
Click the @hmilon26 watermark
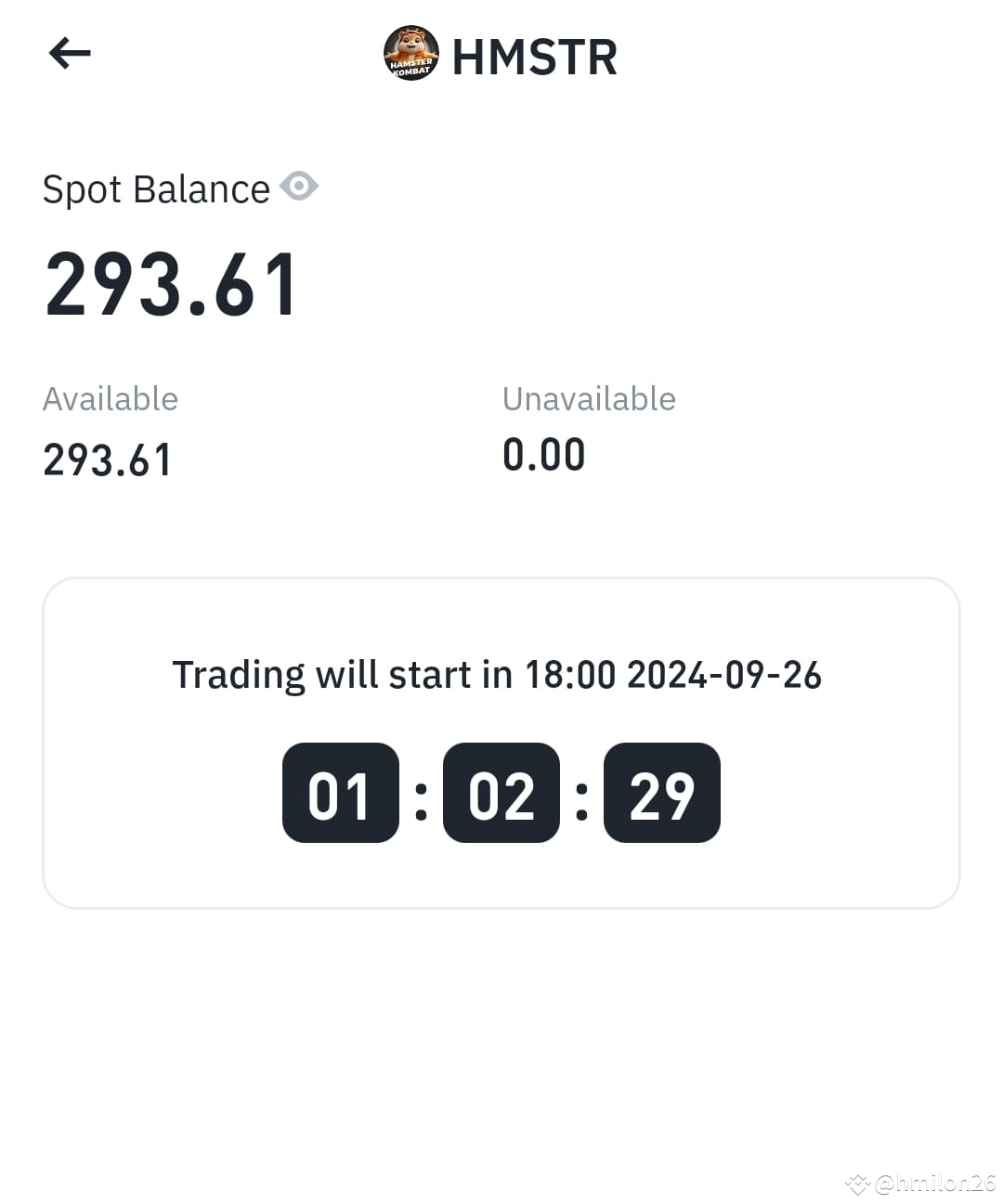point(929,1184)
